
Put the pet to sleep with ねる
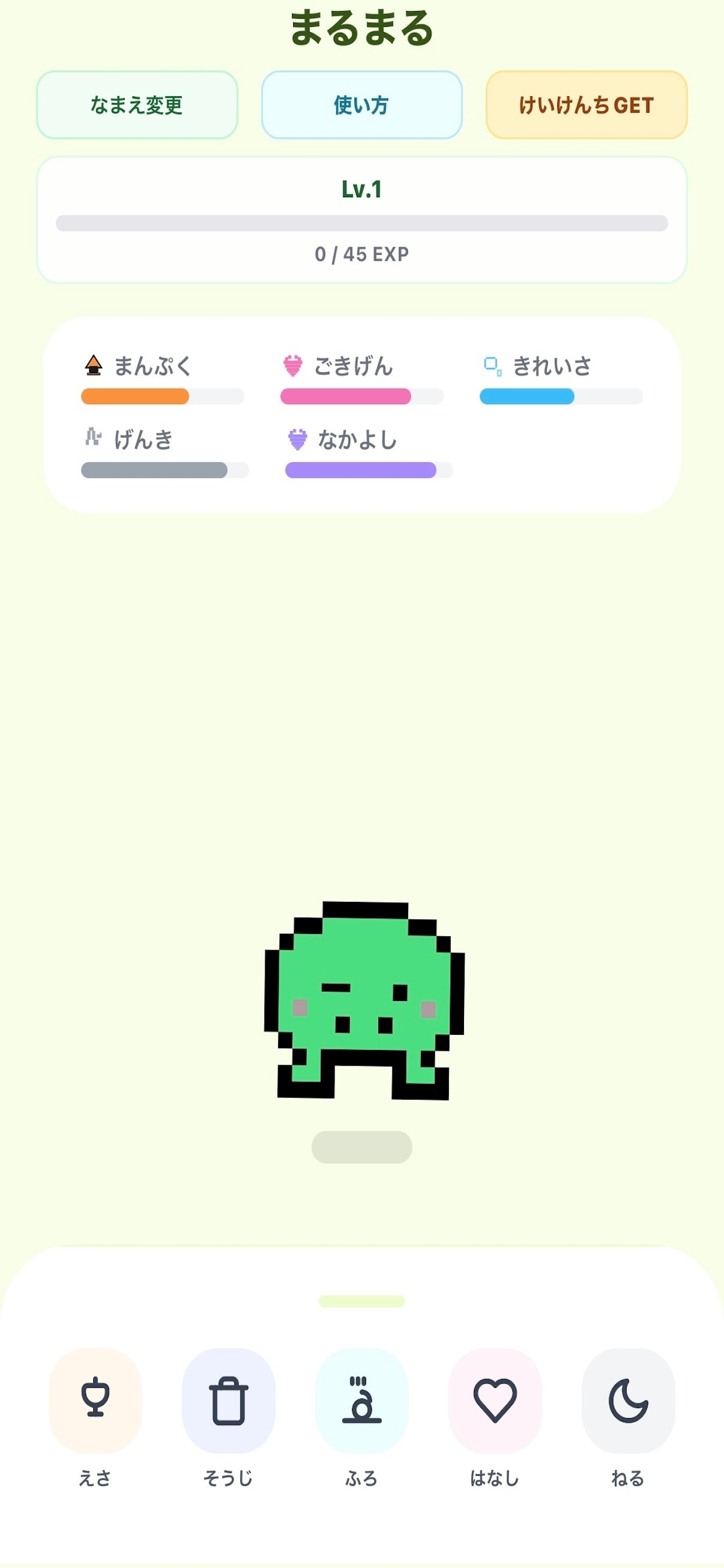click(628, 1400)
